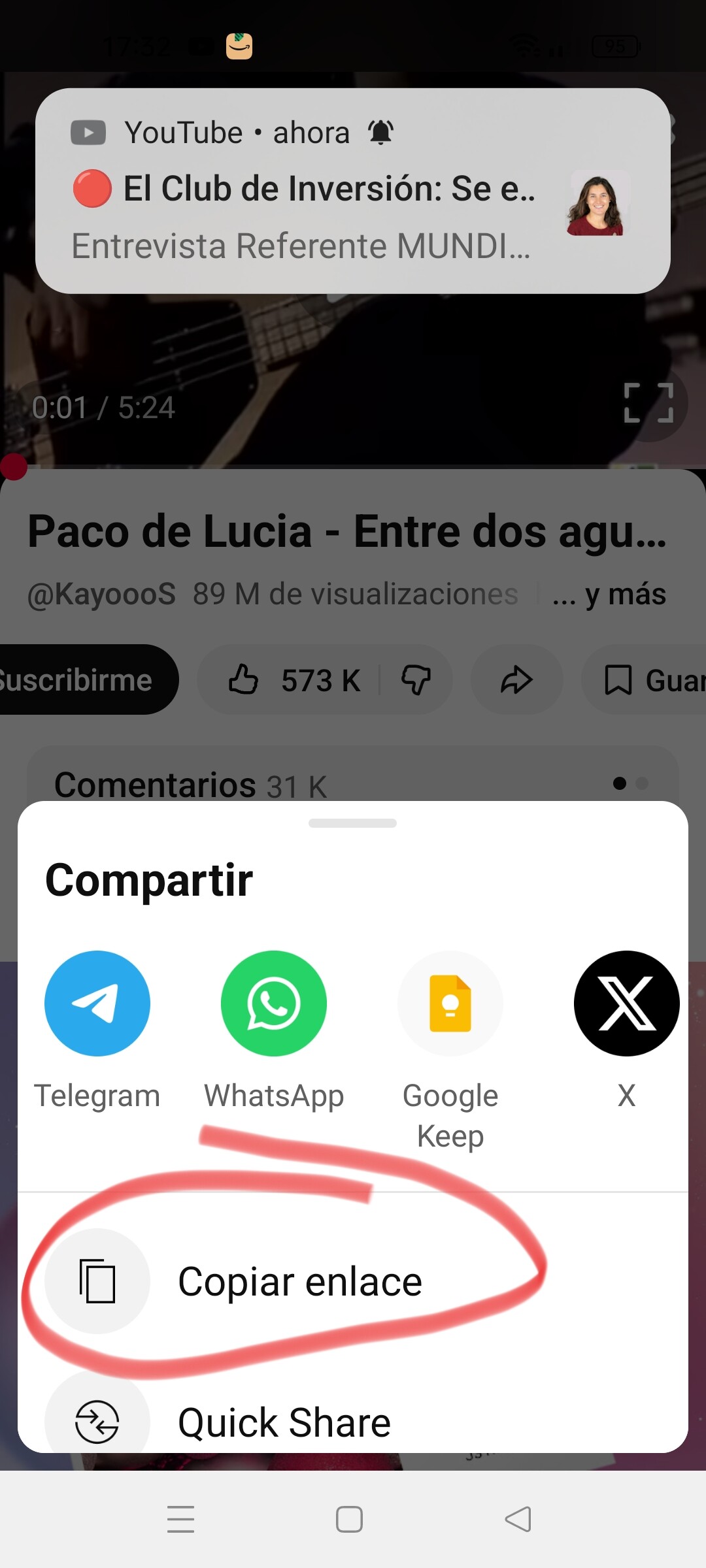
Task: Go to the home screen
Action: (x=349, y=1519)
